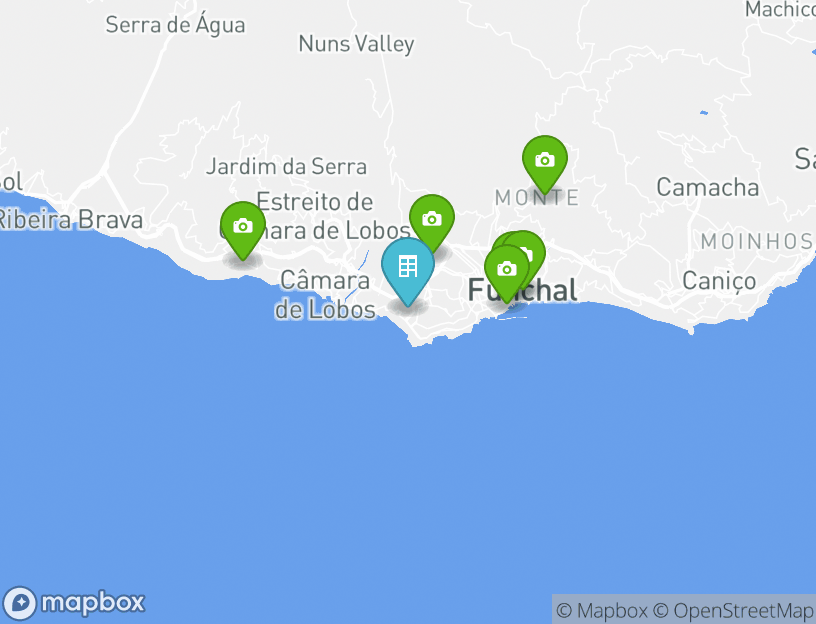Select the camera marker near Monte
This screenshot has height=624, width=816.
pos(545,160)
